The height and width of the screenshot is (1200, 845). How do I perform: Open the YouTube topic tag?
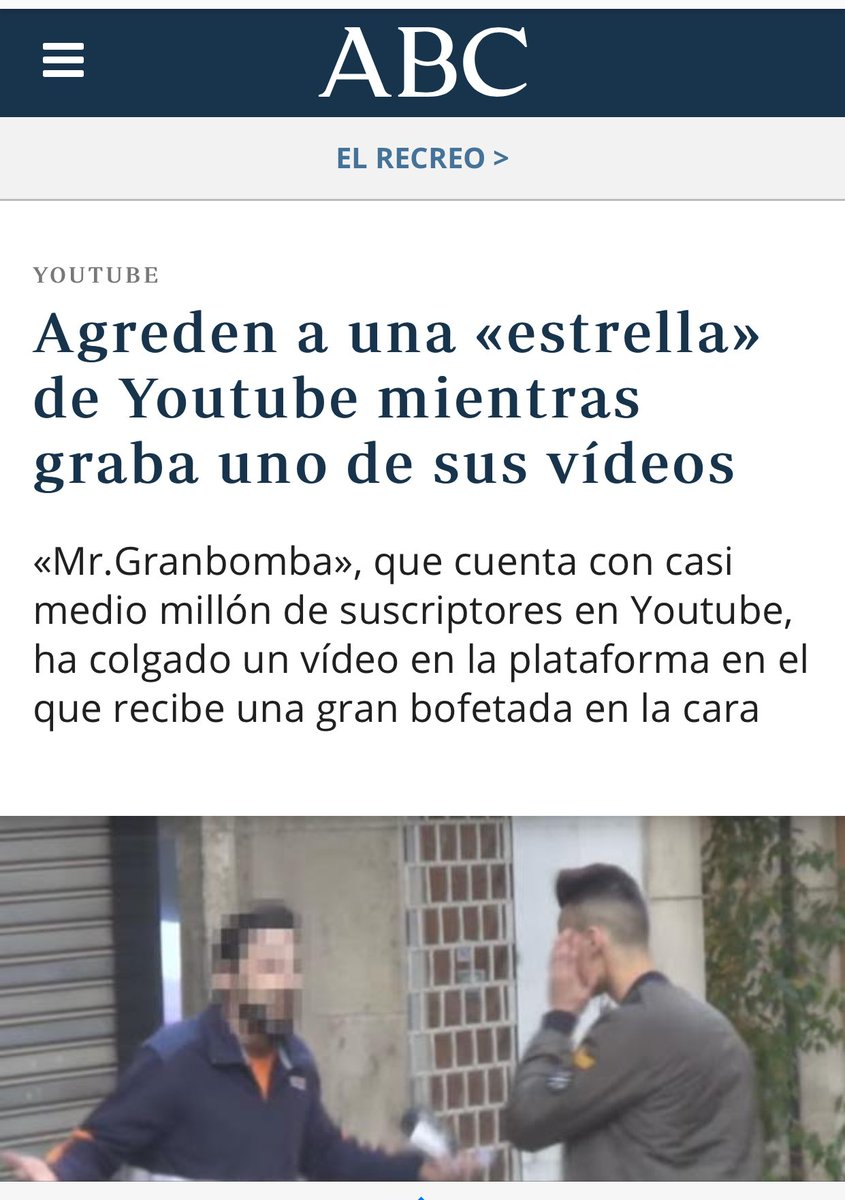point(96,276)
